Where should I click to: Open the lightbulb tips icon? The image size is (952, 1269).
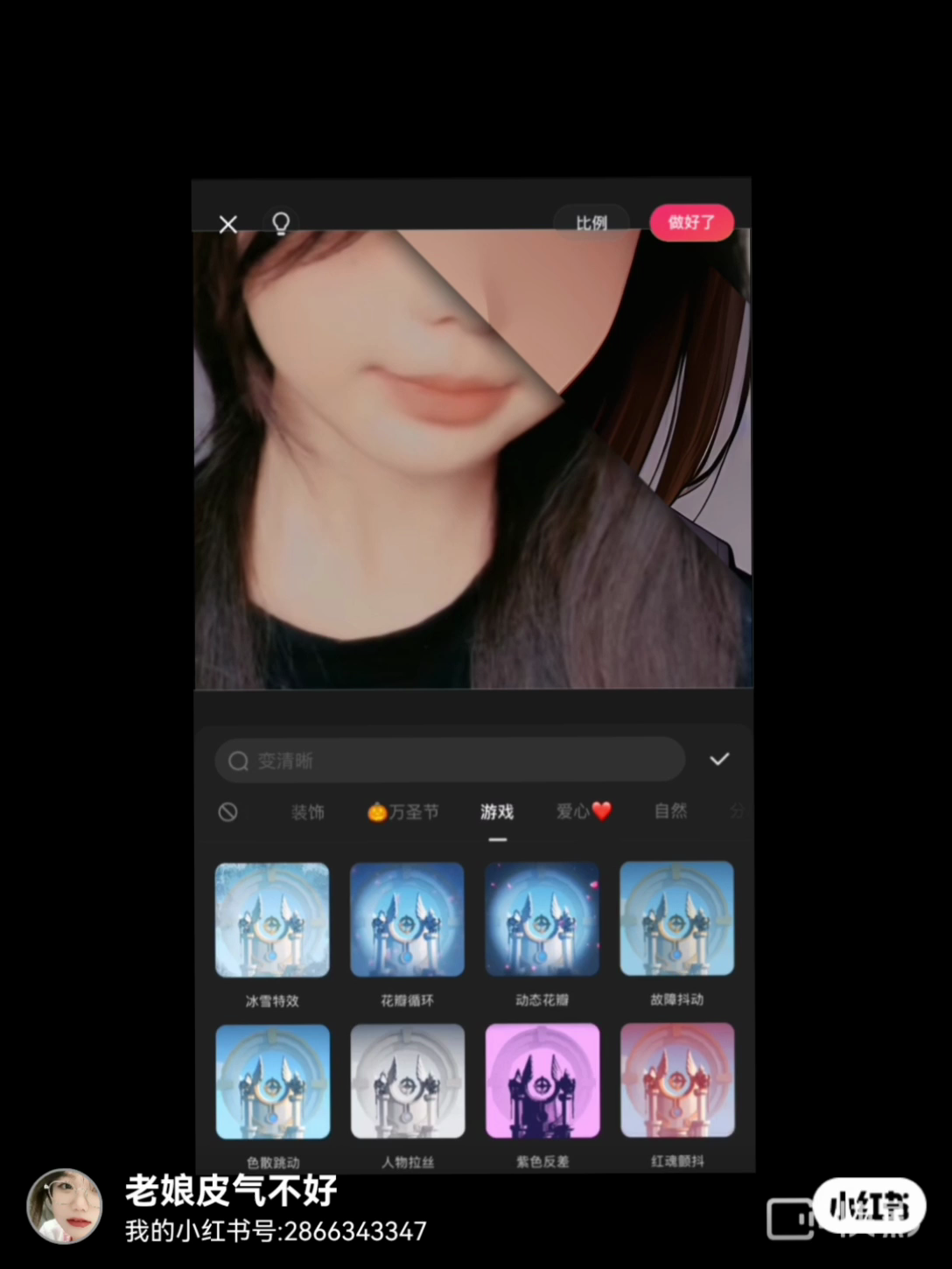point(281,223)
